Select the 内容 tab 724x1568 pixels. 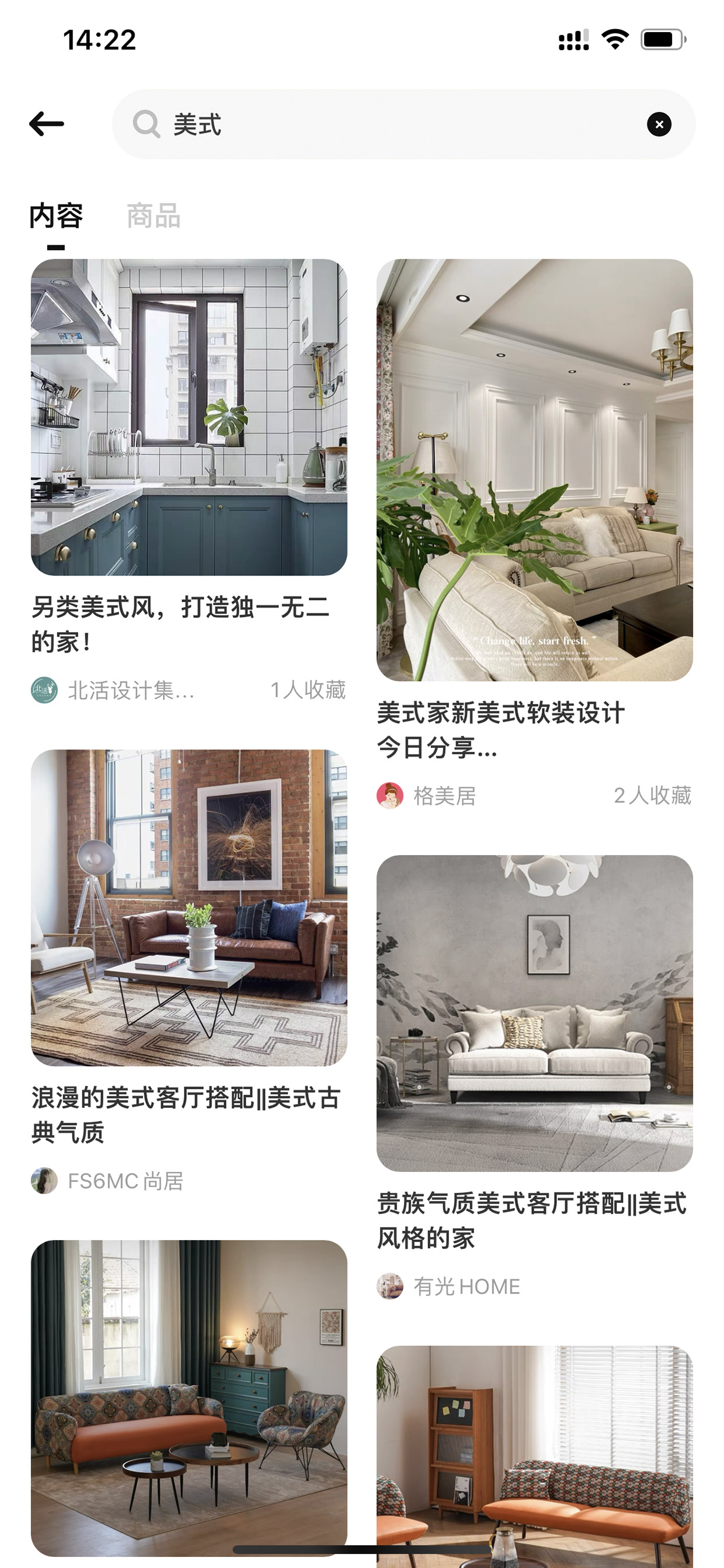tap(56, 216)
